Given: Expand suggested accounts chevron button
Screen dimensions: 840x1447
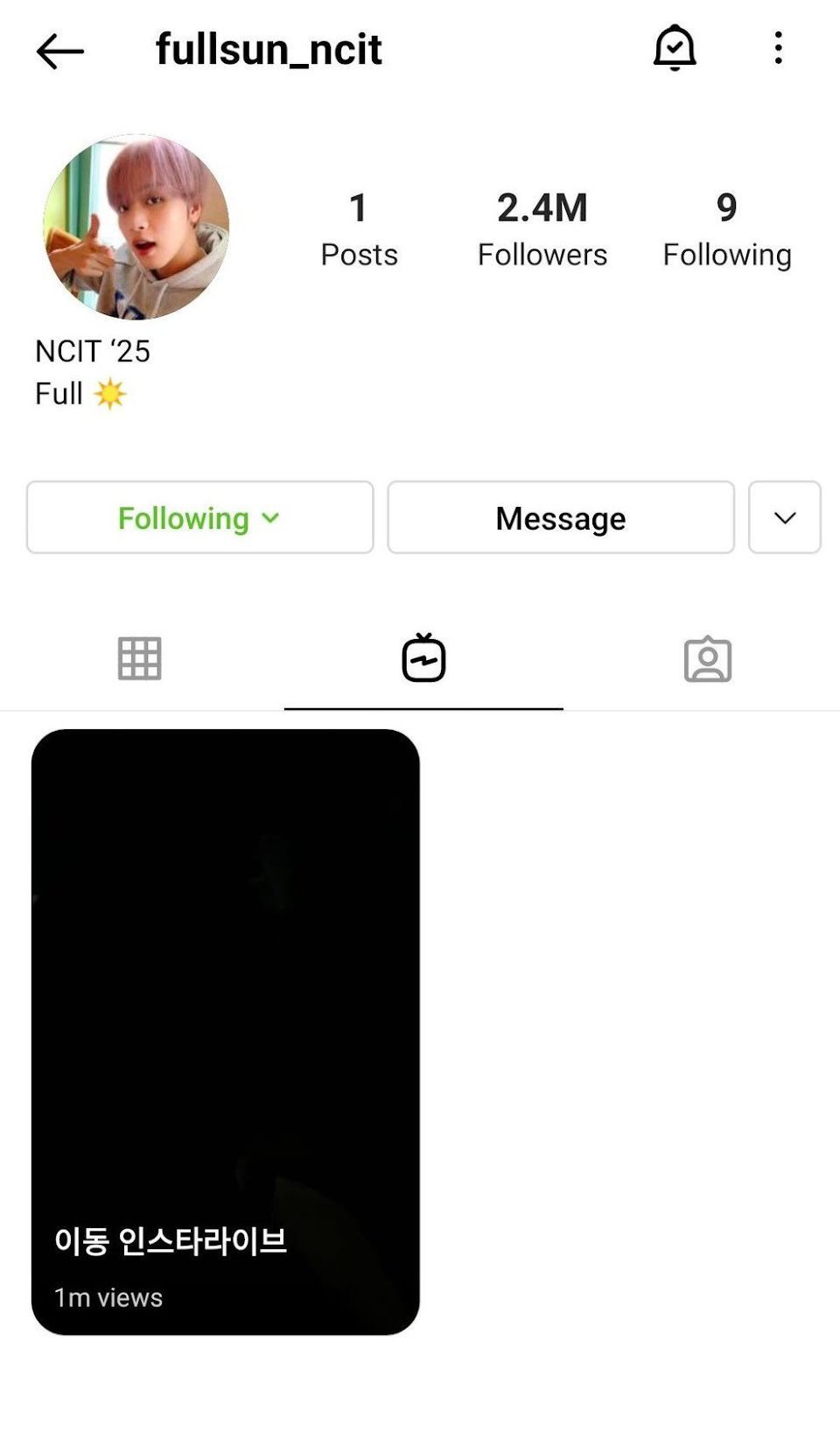Looking at the screenshot, I should click(785, 518).
